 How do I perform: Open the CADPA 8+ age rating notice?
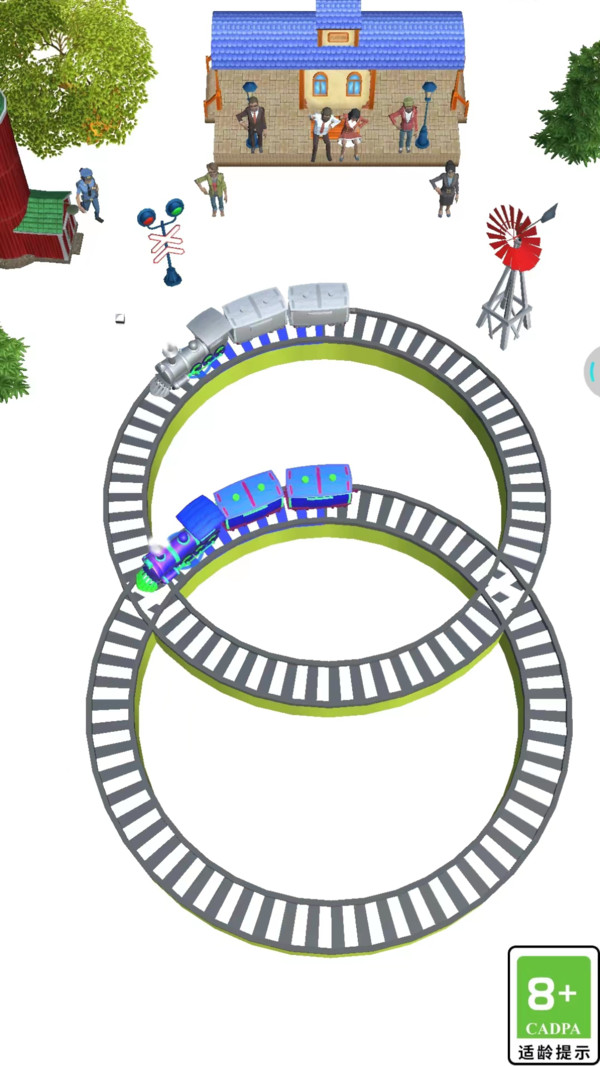[x=553, y=1004]
